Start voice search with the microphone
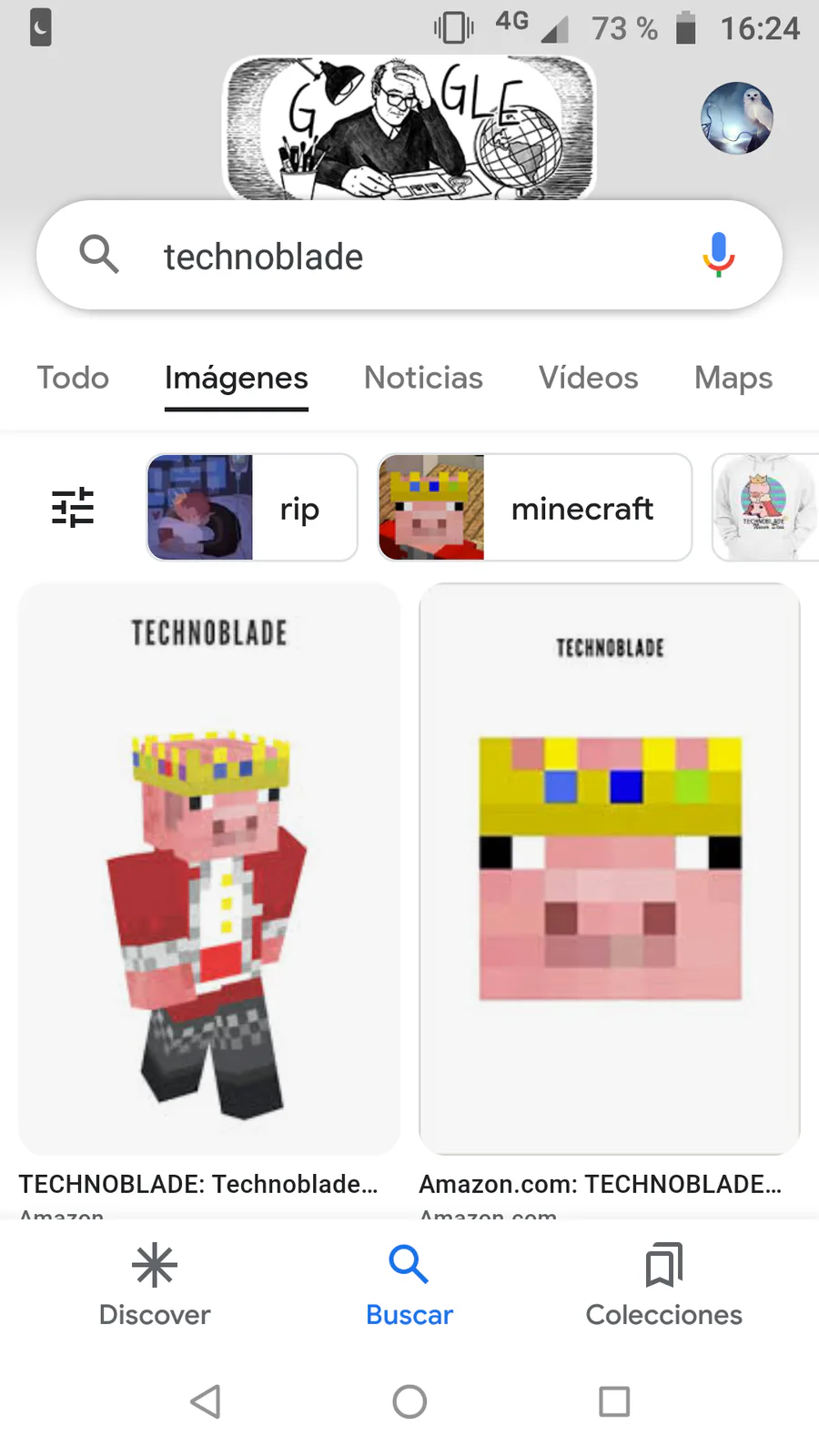The width and height of the screenshot is (819, 1456). click(x=718, y=255)
